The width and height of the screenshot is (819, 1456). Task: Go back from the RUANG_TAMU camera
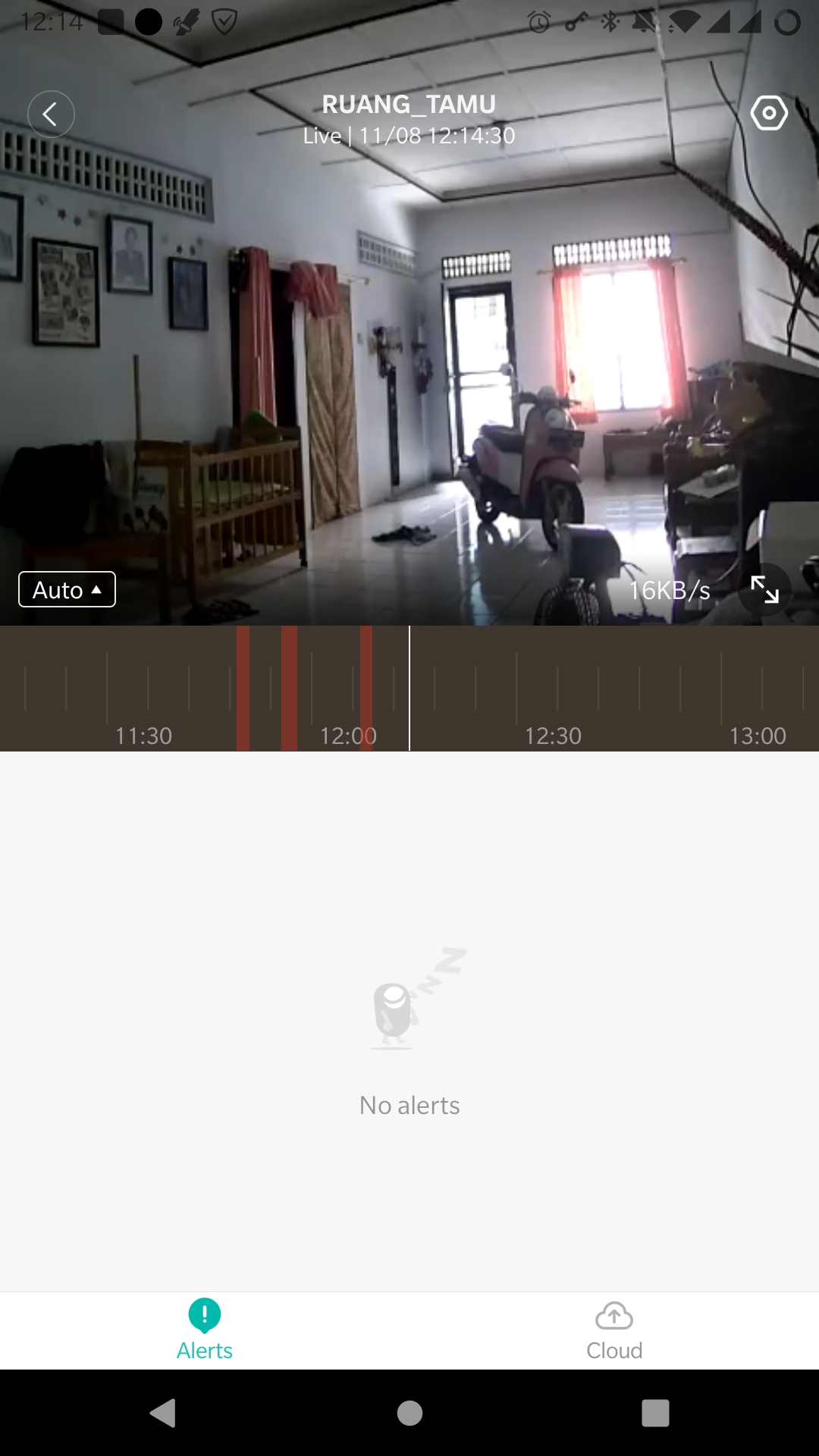tap(51, 114)
